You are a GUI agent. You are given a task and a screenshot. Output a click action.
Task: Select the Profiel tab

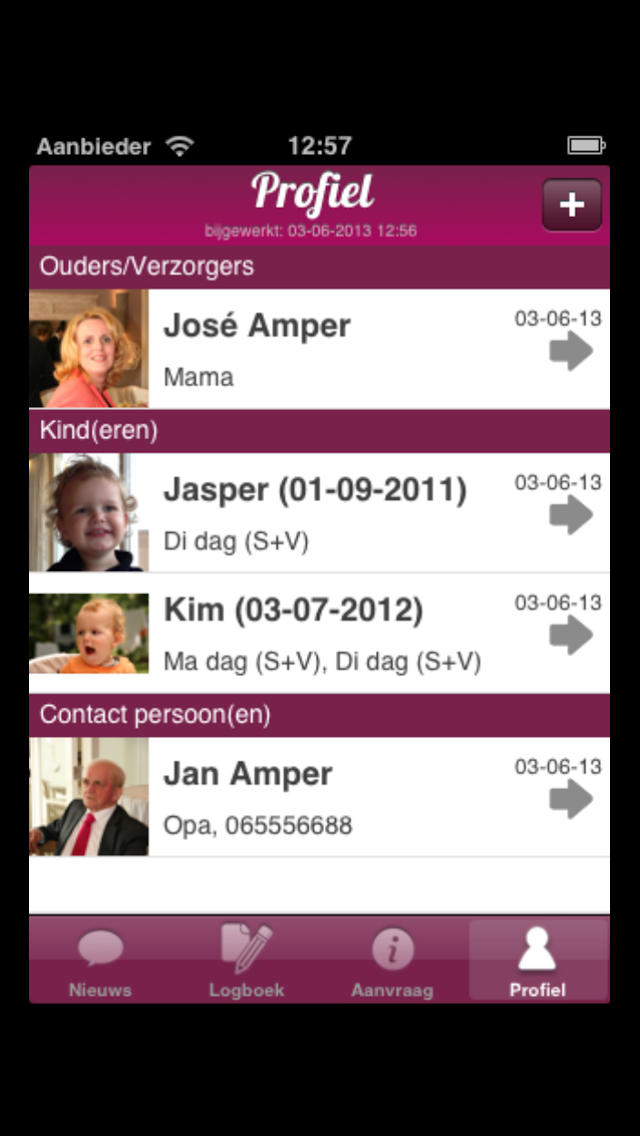(x=537, y=961)
